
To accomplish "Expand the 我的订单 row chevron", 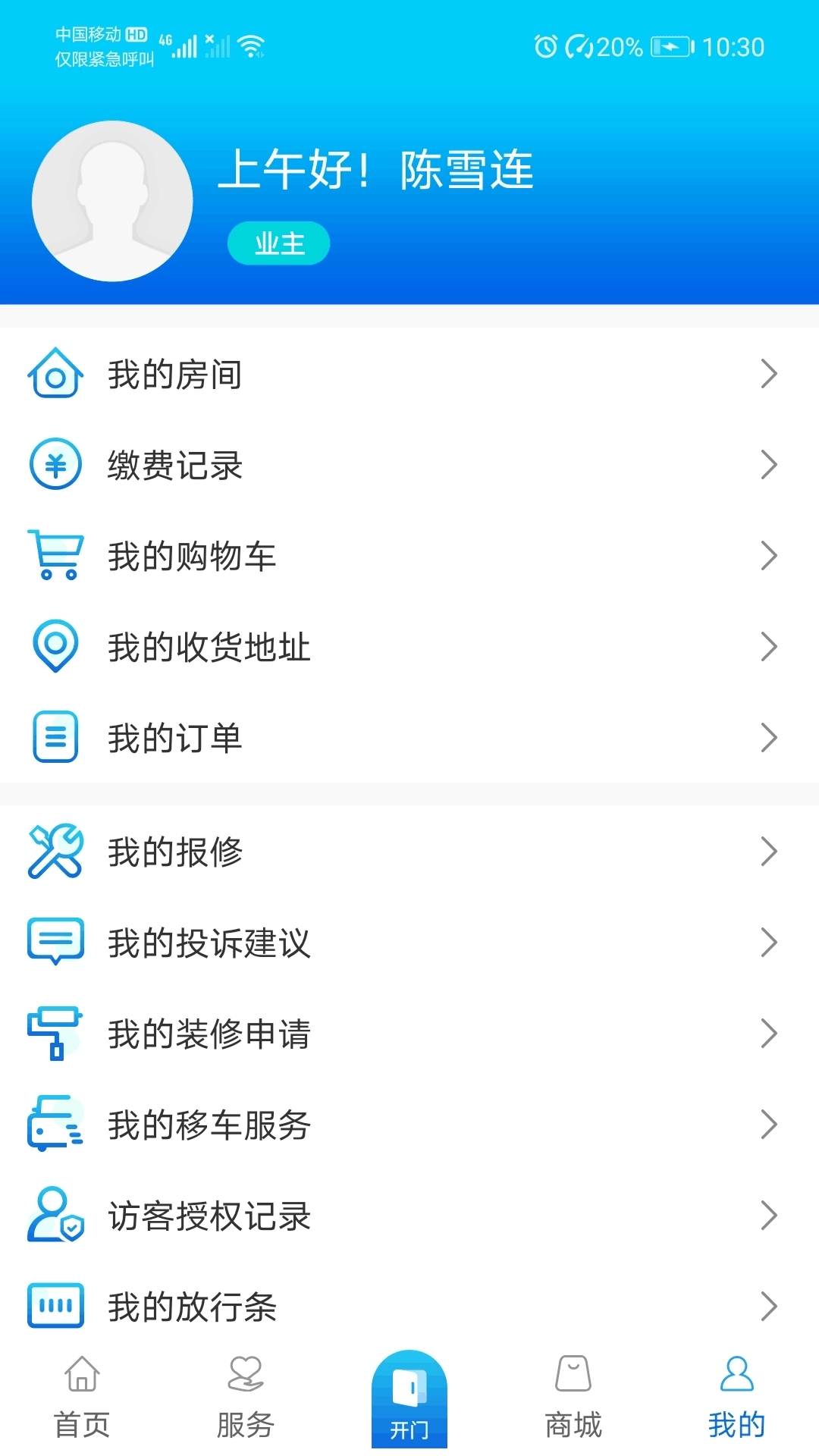I will tap(769, 738).
